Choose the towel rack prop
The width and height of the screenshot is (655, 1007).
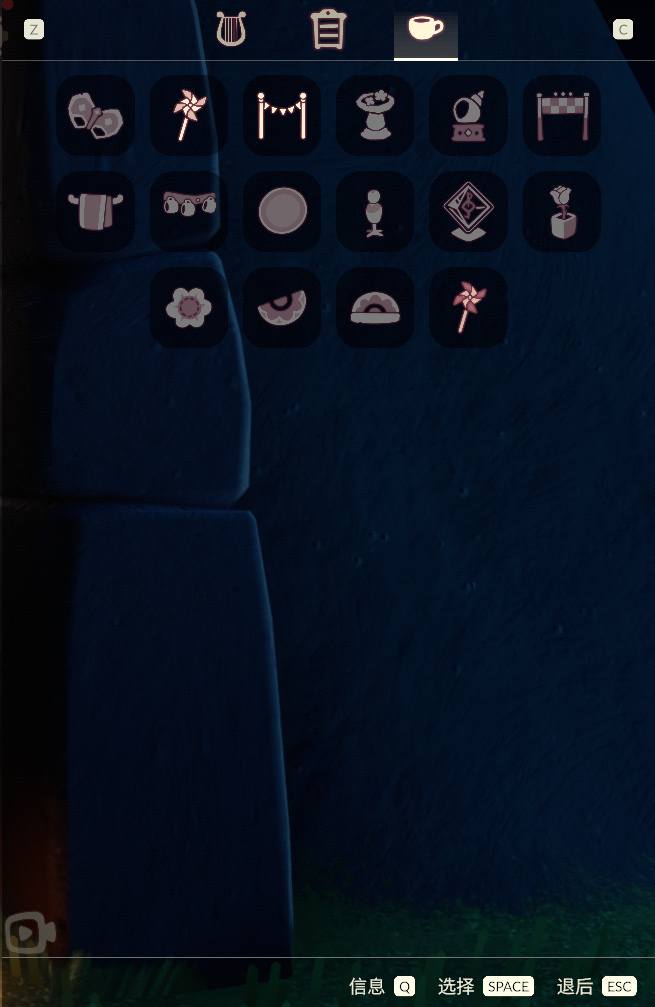click(95, 211)
